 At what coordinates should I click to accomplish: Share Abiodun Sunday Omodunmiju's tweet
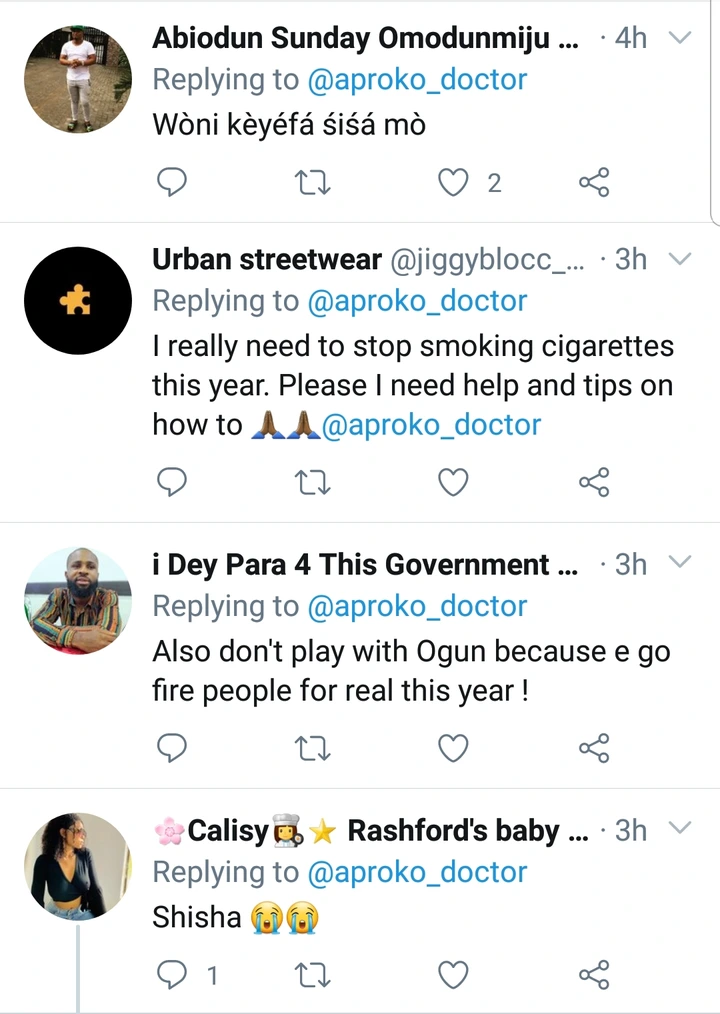point(594,182)
